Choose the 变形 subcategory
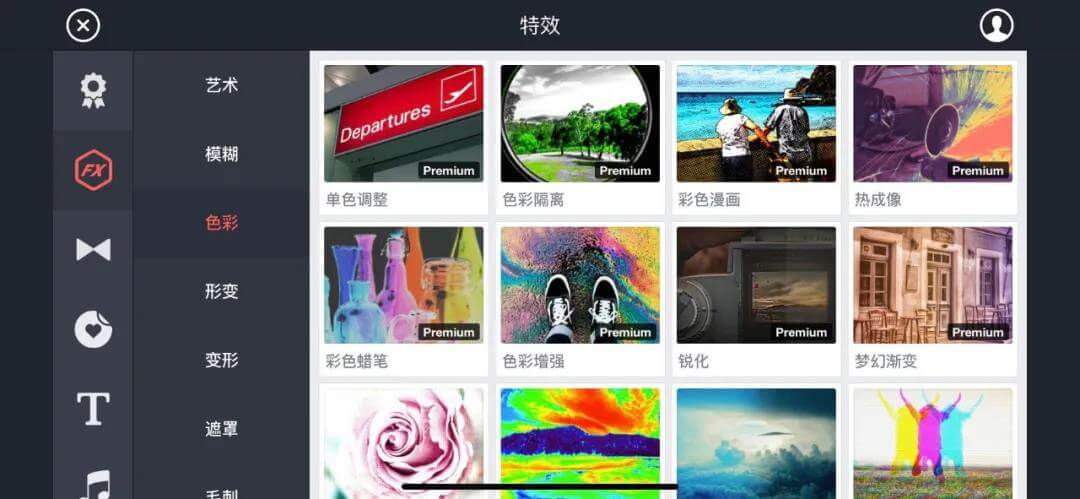The height and width of the screenshot is (499, 1080). 222,360
